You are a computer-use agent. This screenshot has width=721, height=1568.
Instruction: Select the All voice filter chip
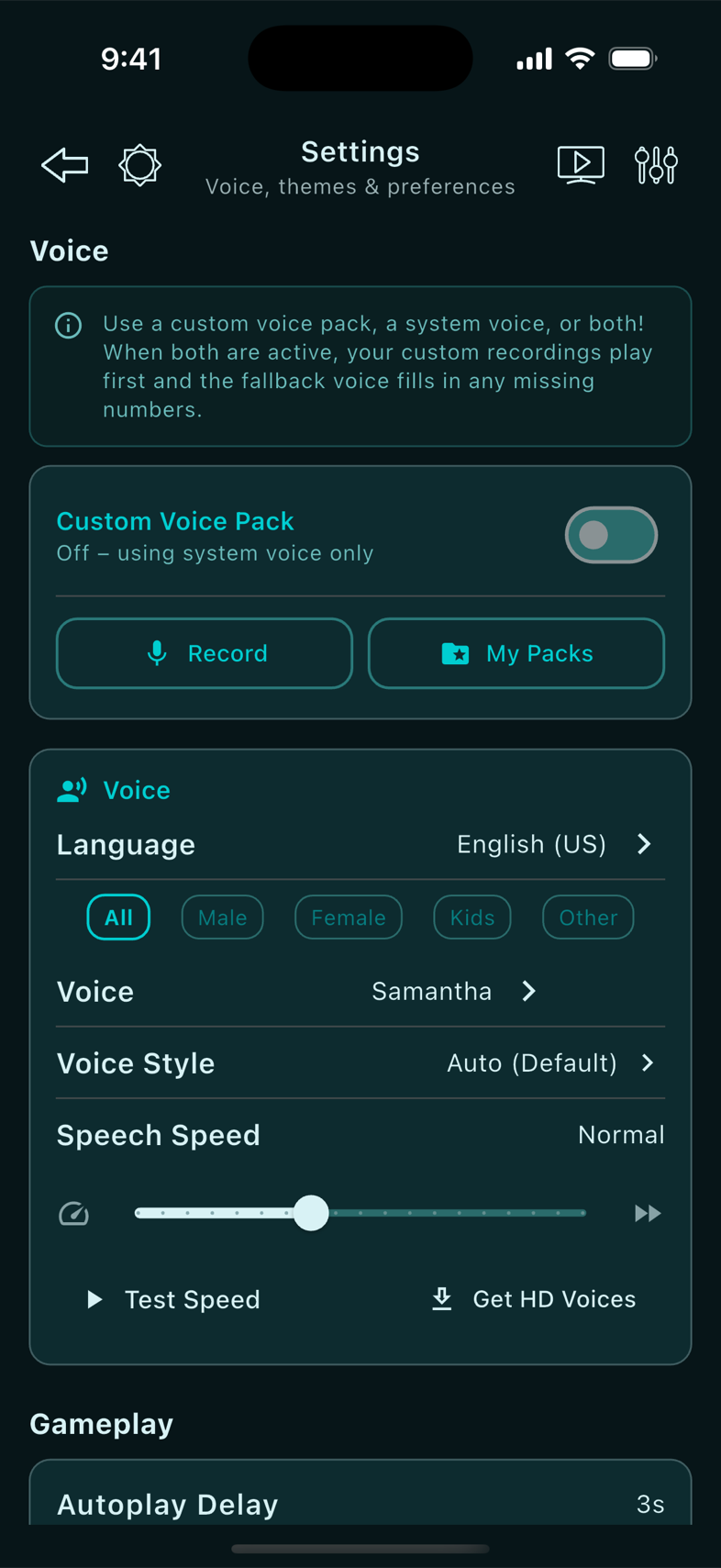(118, 917)
